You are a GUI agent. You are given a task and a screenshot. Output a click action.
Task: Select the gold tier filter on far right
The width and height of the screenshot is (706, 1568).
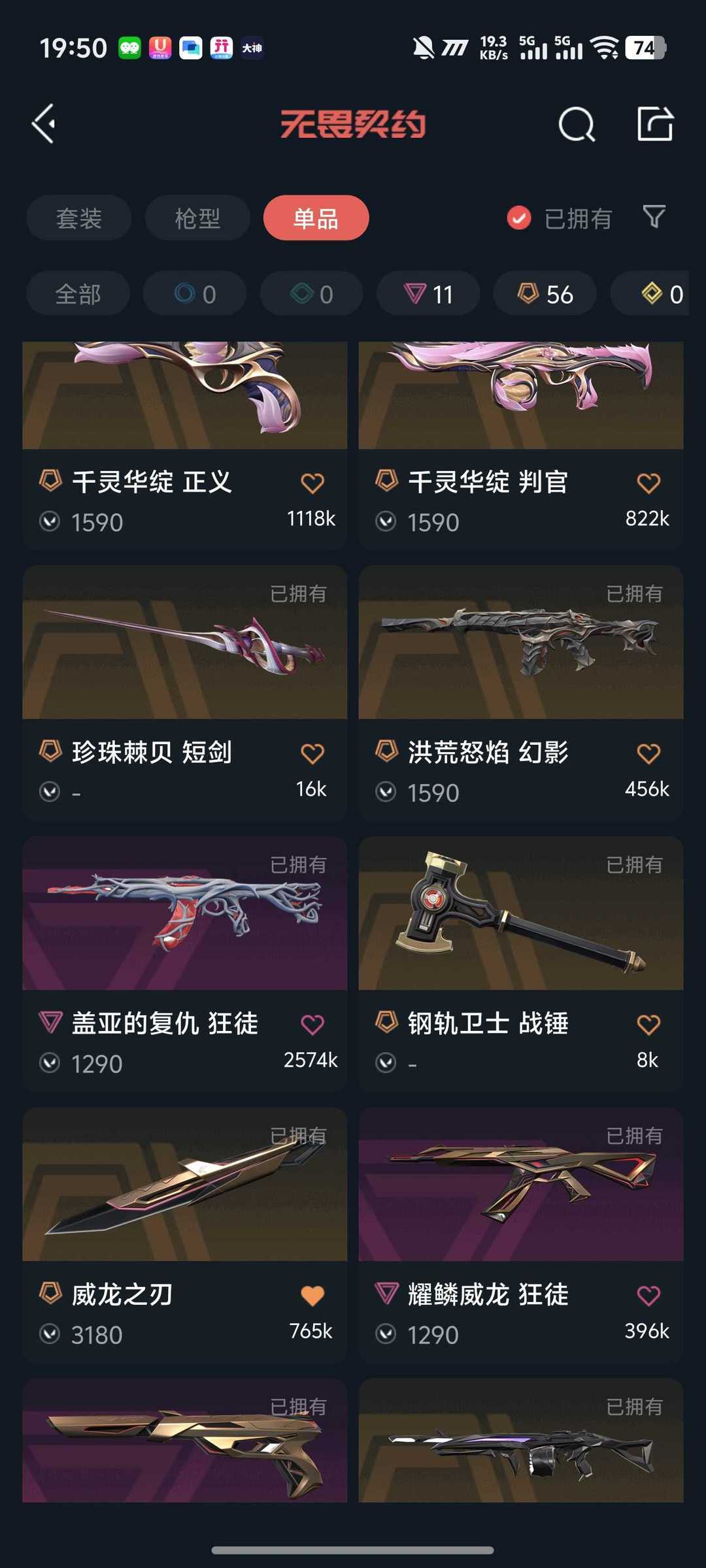(654, 293)
